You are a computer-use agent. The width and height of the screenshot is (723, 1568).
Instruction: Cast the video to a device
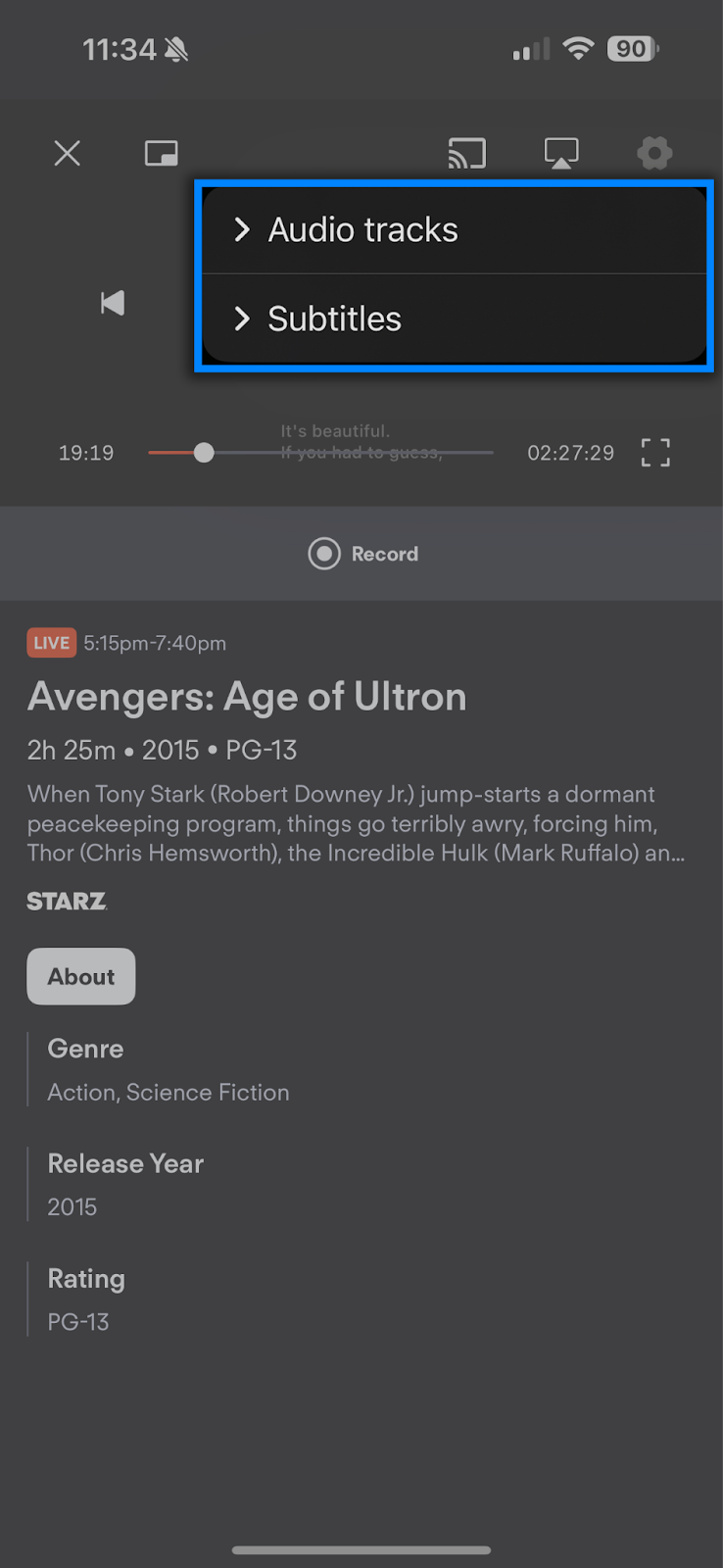(x=466, y=153)
